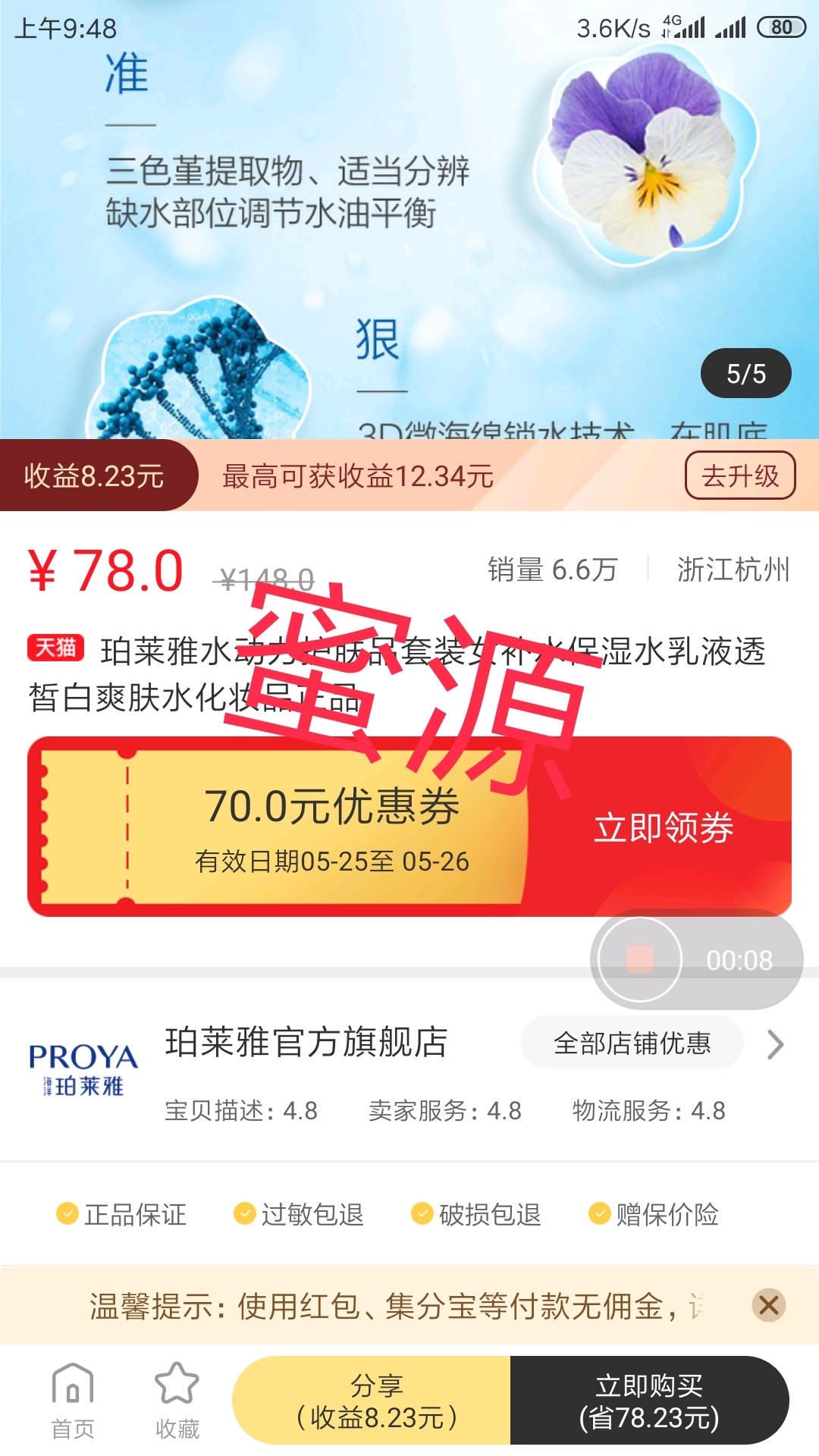Dismiss the 温馨提示 banner

pos(768,1305)
